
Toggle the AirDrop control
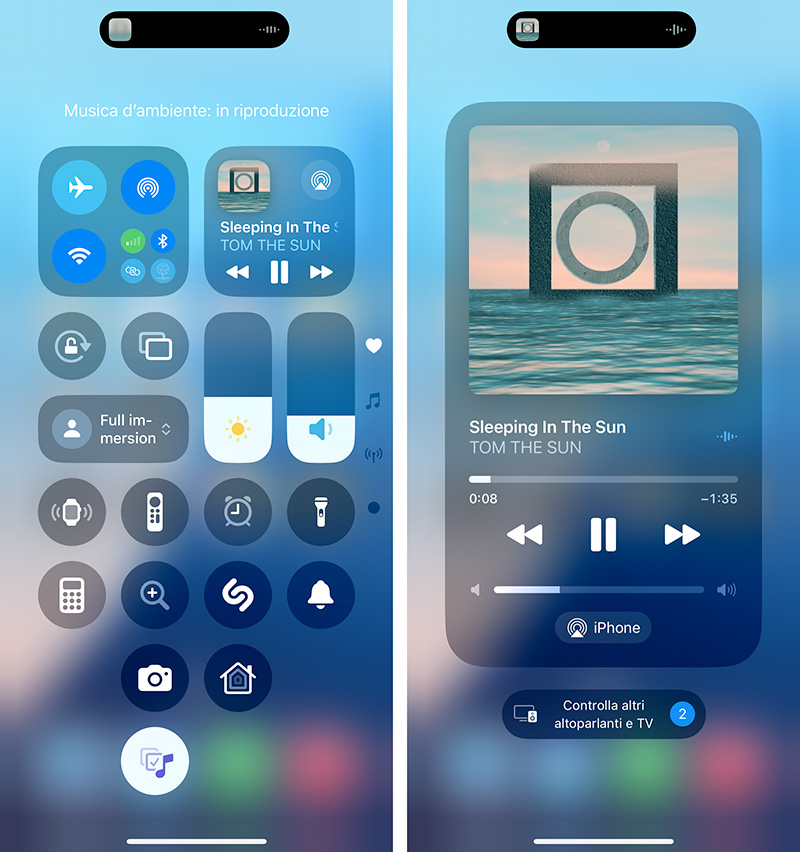(x=148, y=187)
